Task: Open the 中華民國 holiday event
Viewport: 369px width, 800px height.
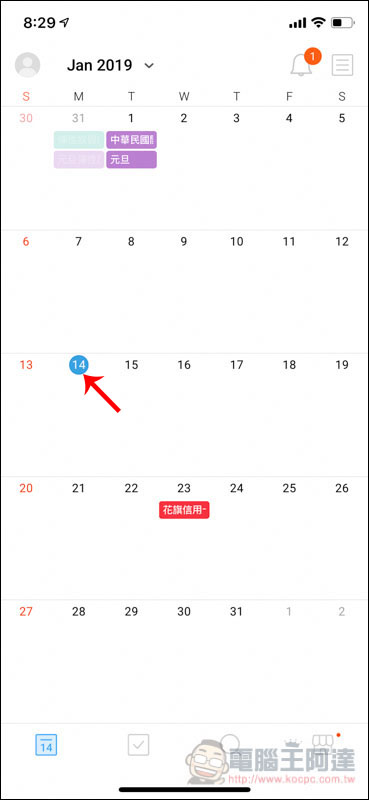Action: pyautogui.click(x=131, y=139)
